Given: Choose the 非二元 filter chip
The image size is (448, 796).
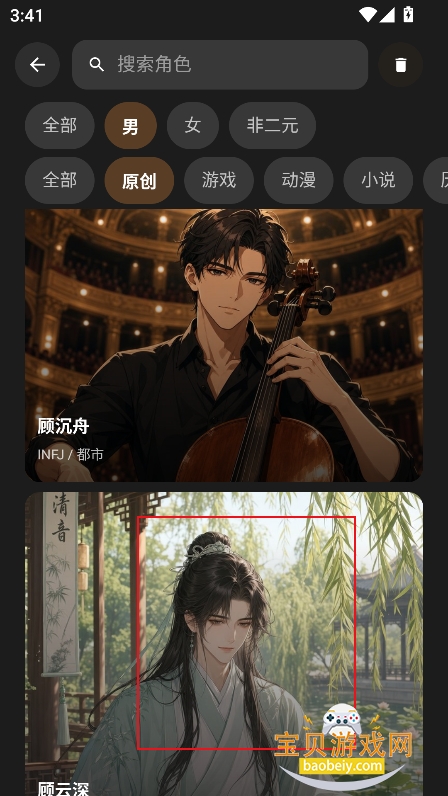Looking at the screenshot, I should 272,125.
